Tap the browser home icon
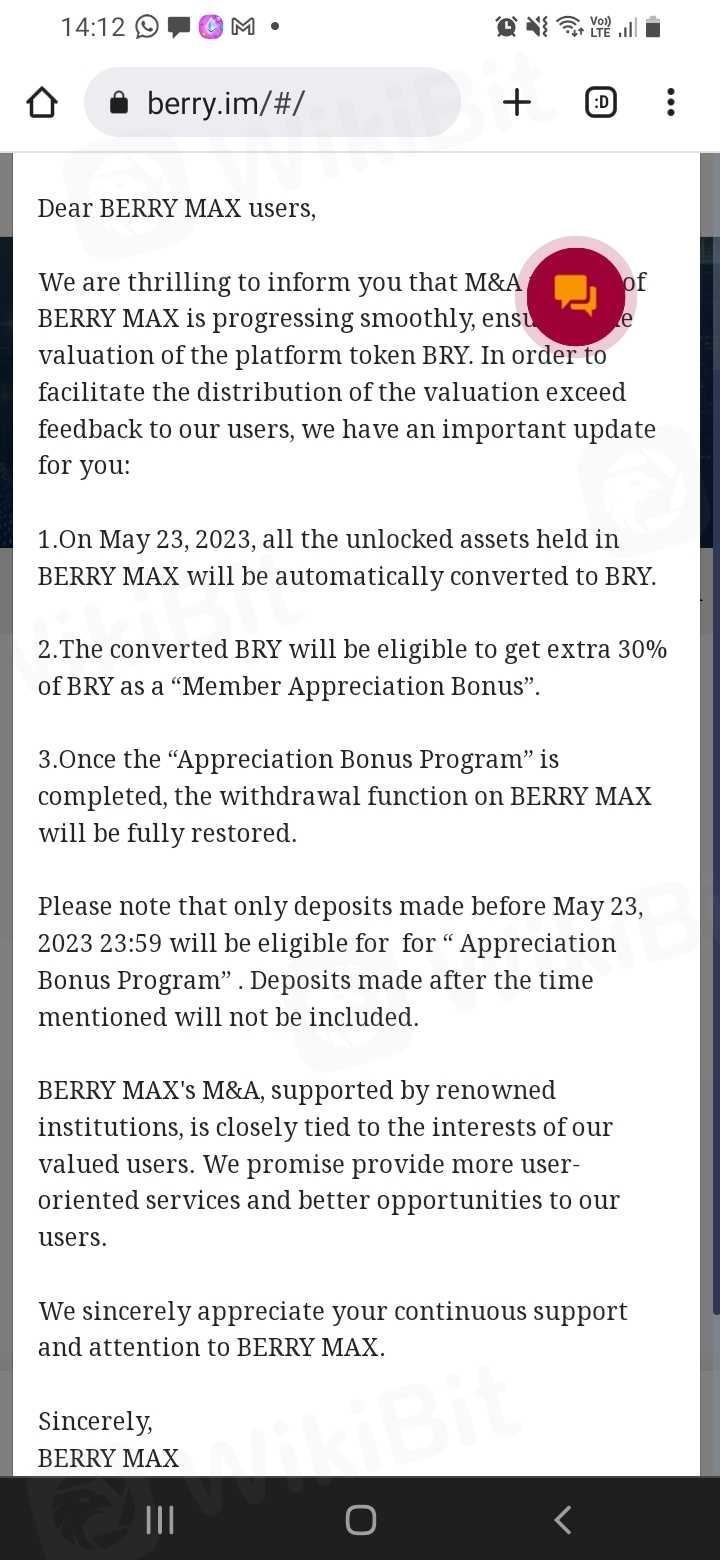This screenshot has width=720, height=1560. [42, 102]
